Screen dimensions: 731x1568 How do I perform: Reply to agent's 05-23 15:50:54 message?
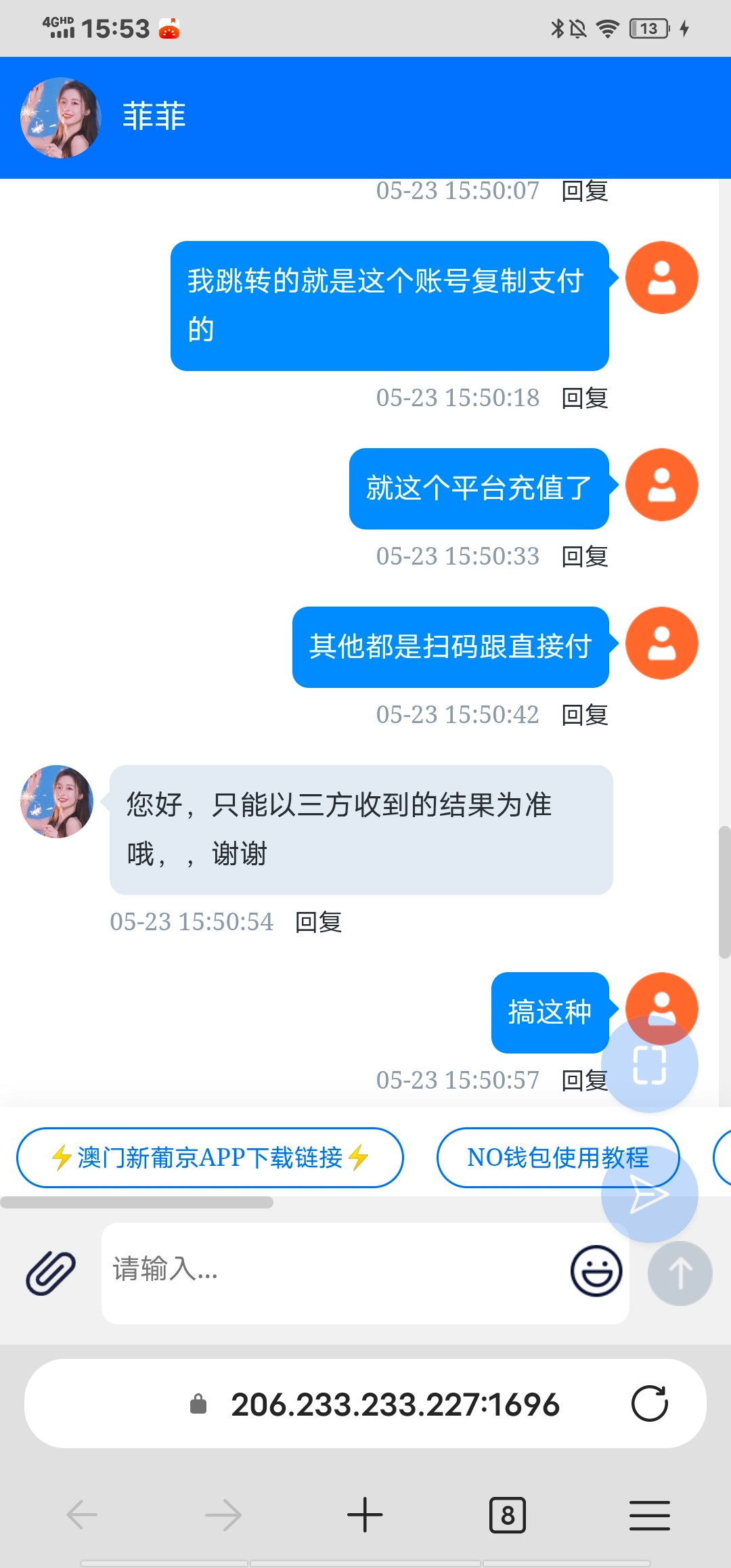click(318, 922)
